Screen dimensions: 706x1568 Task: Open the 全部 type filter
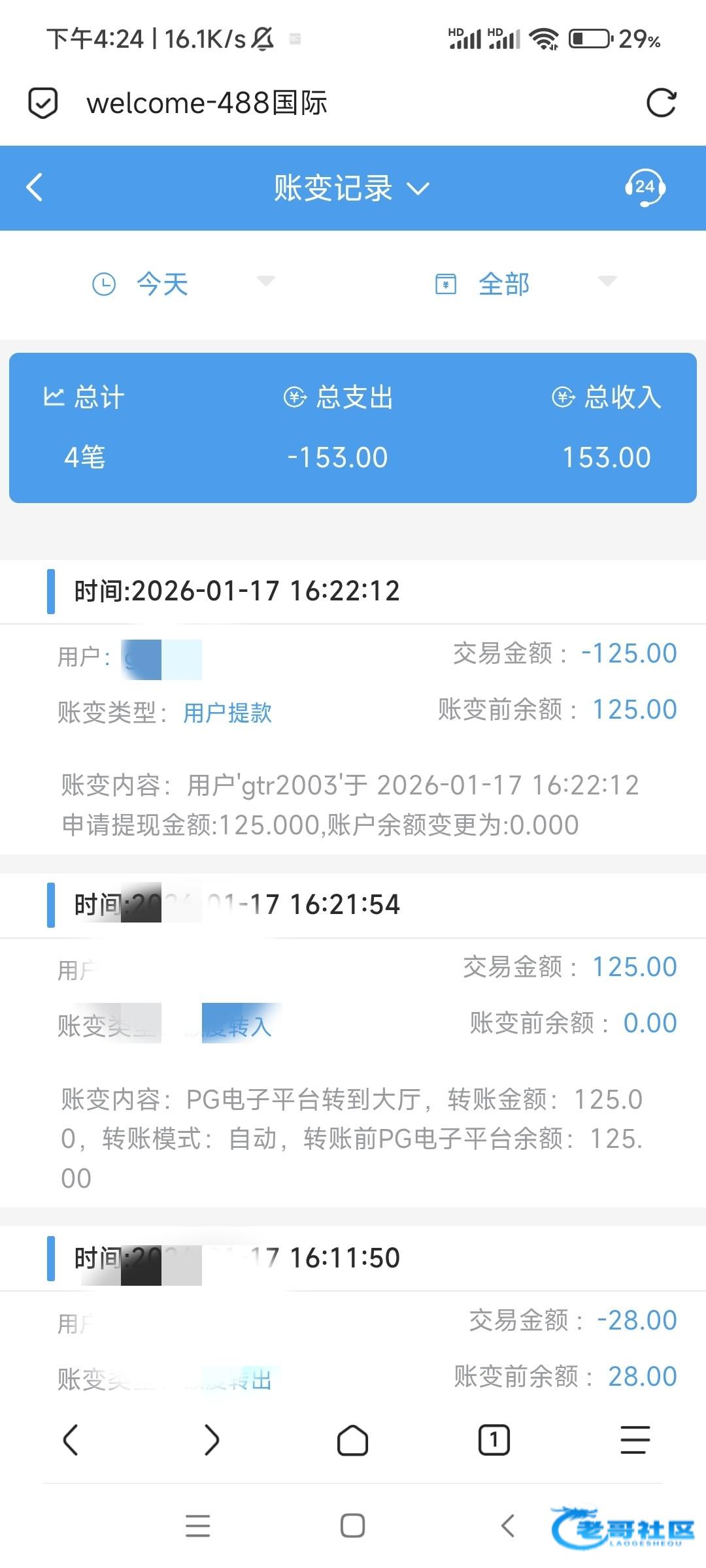pos(525,284)
